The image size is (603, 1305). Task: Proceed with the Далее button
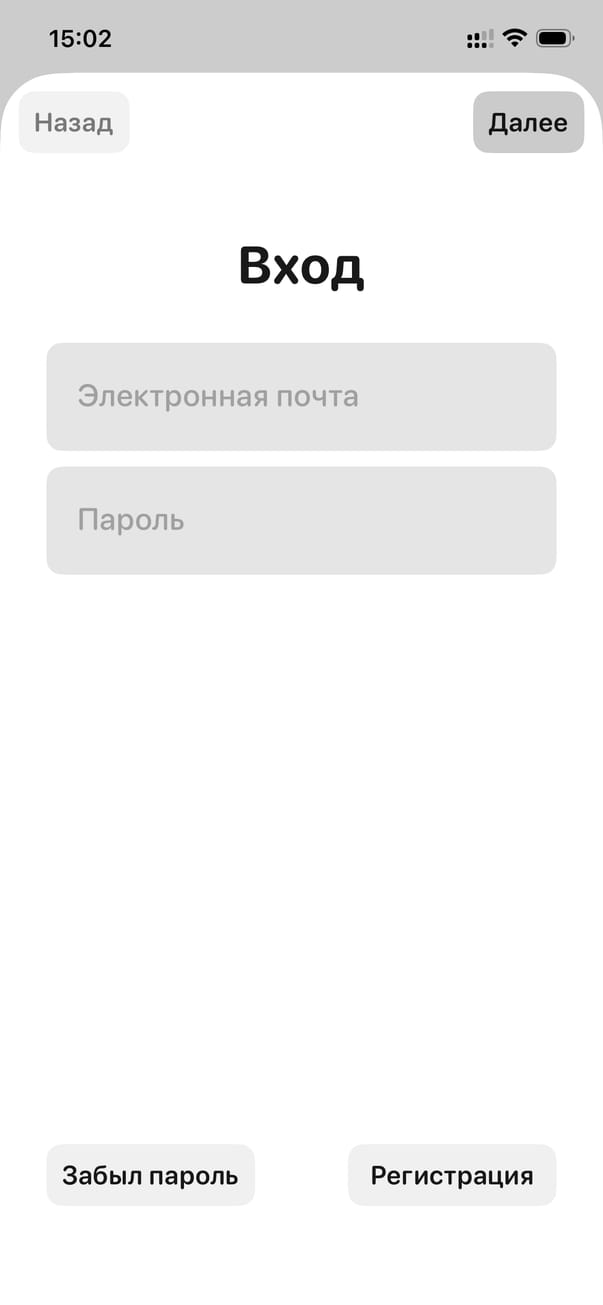(528, 123)
